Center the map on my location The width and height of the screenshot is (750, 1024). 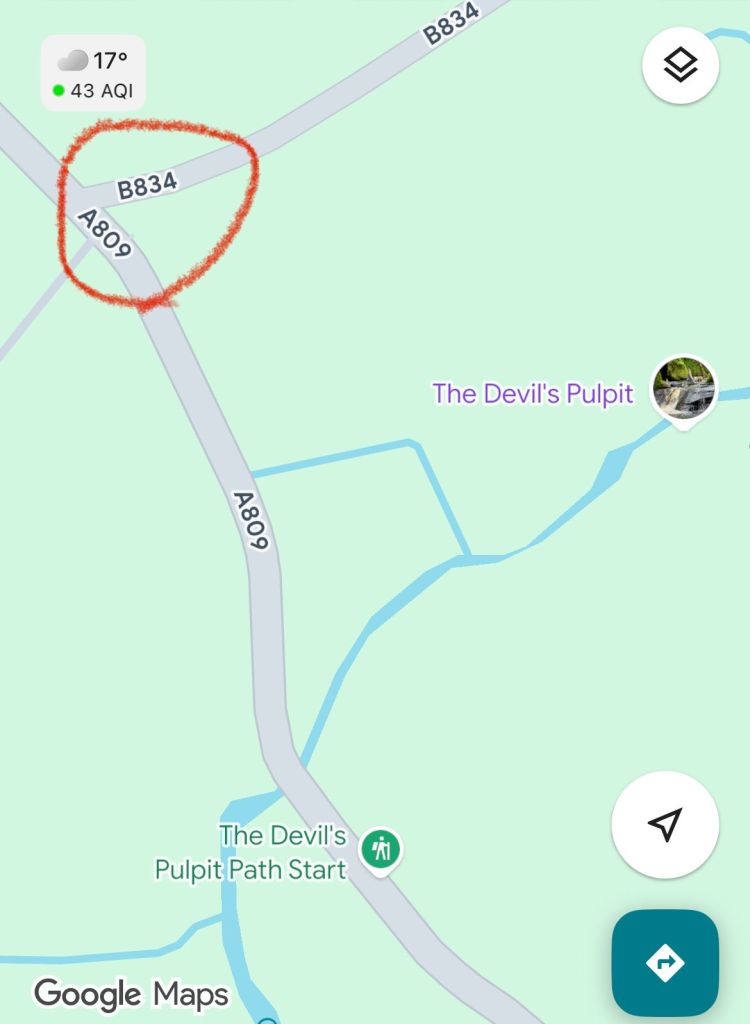pos(665,824)
